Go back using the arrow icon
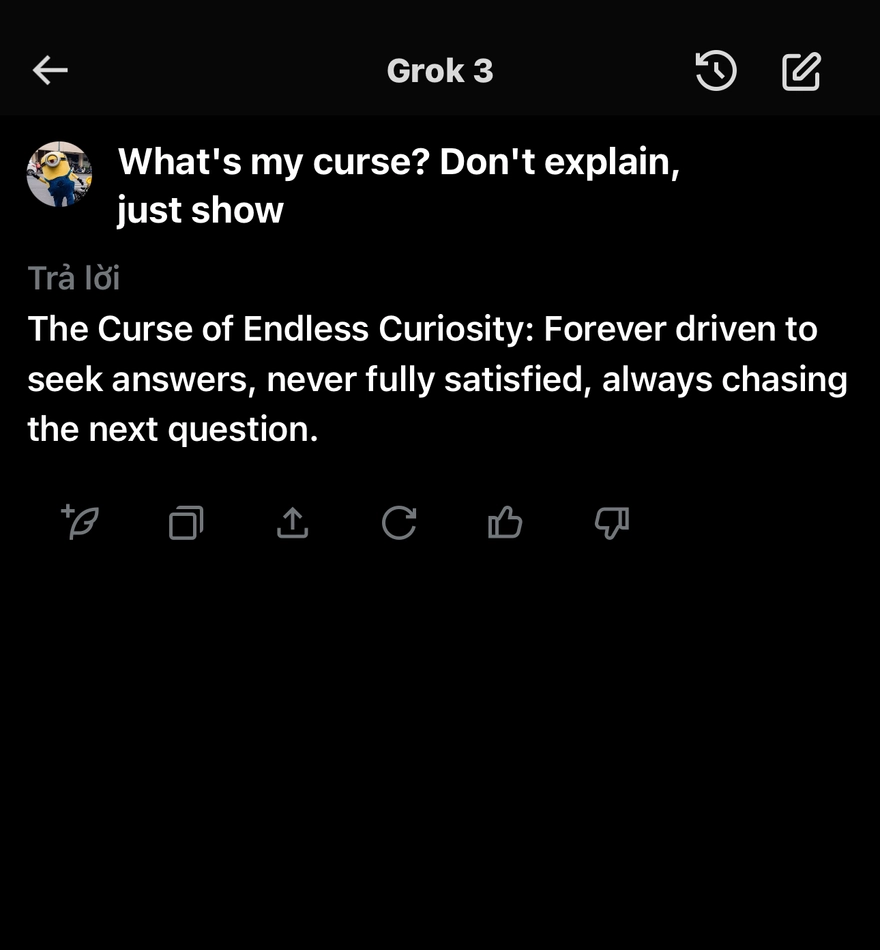This screenshot has height=950, width=880. coord(50,70)
